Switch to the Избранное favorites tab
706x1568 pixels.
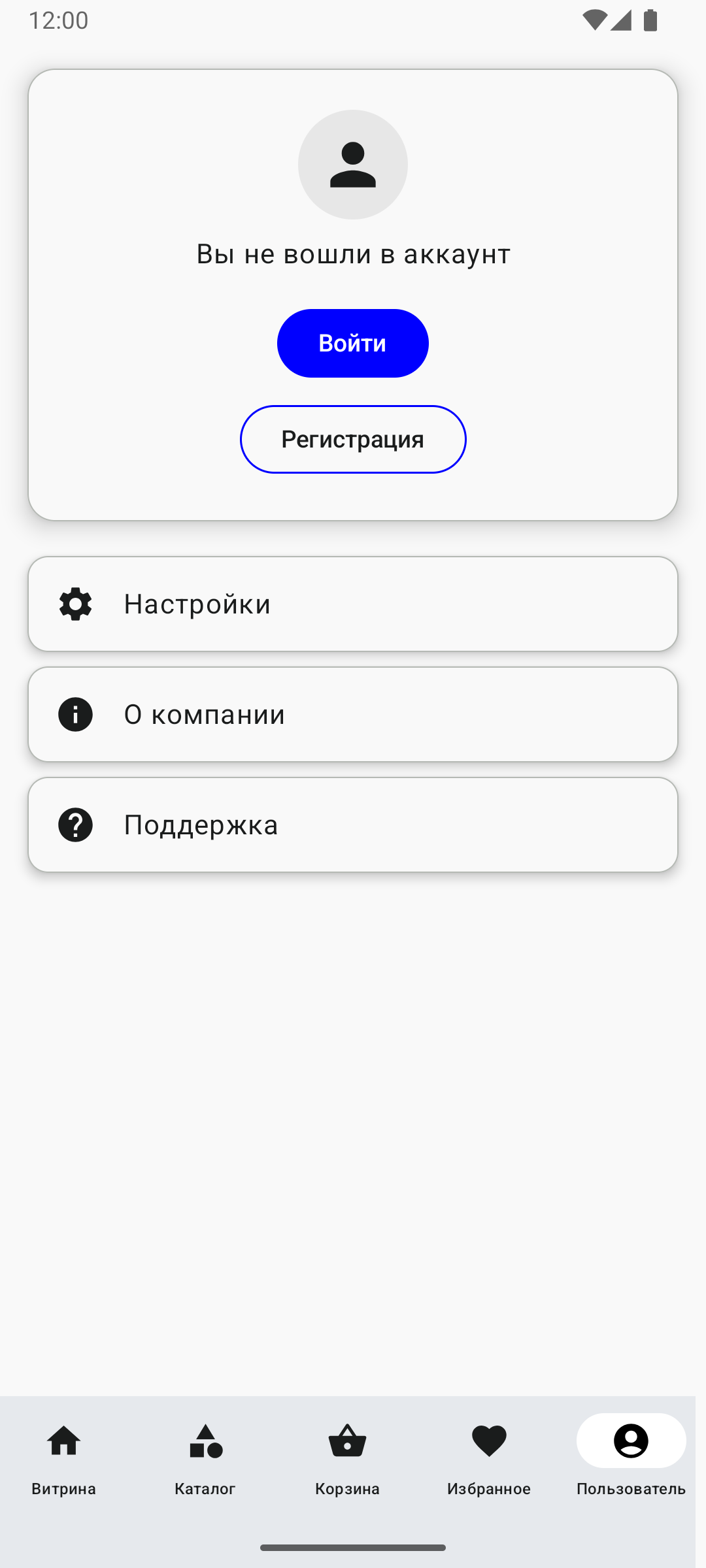pyautogui.click(x=489, y=1458)
